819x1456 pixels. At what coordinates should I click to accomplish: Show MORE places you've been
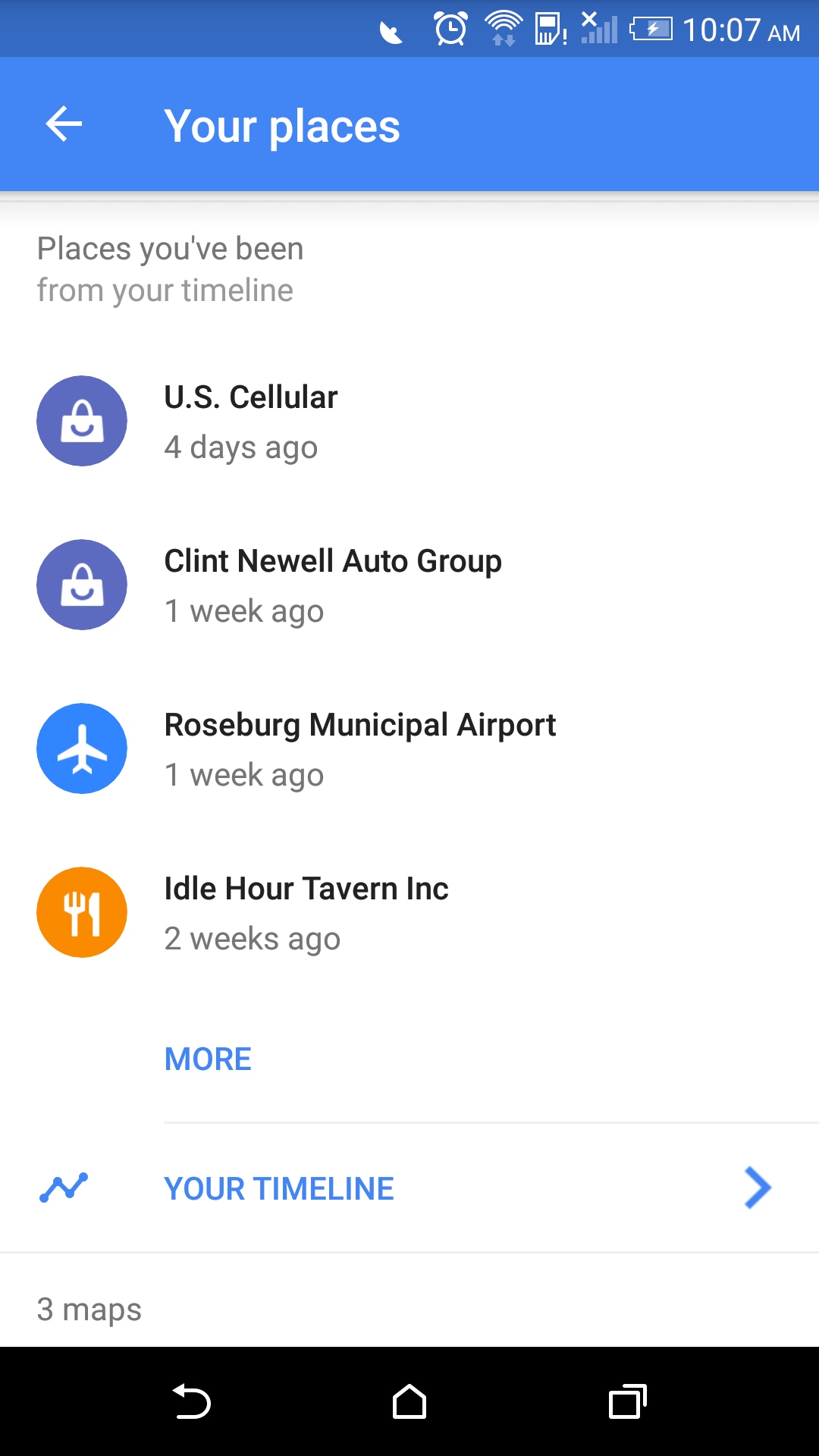[208, 1059]
